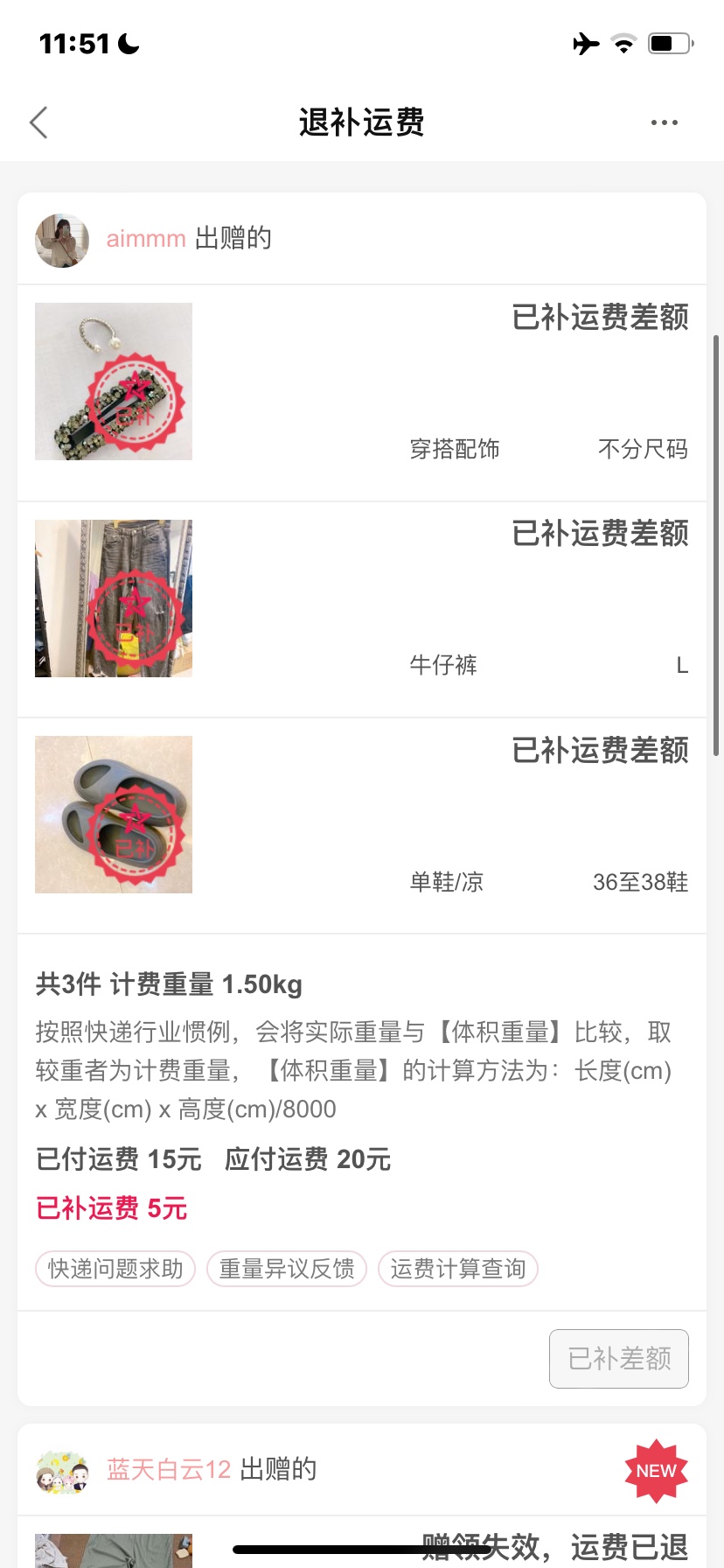Viewport: 724px width, 1568px height.
Task: Go back from 退补运费 page
Action: click(x=38, y=123)
